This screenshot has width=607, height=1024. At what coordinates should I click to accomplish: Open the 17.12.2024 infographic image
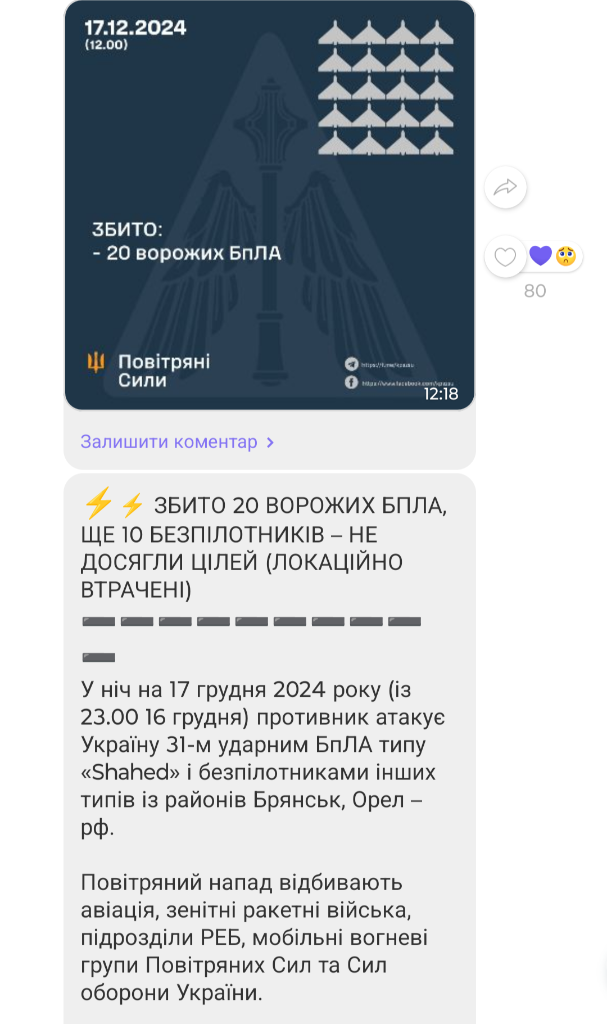[x=269, y=205]
